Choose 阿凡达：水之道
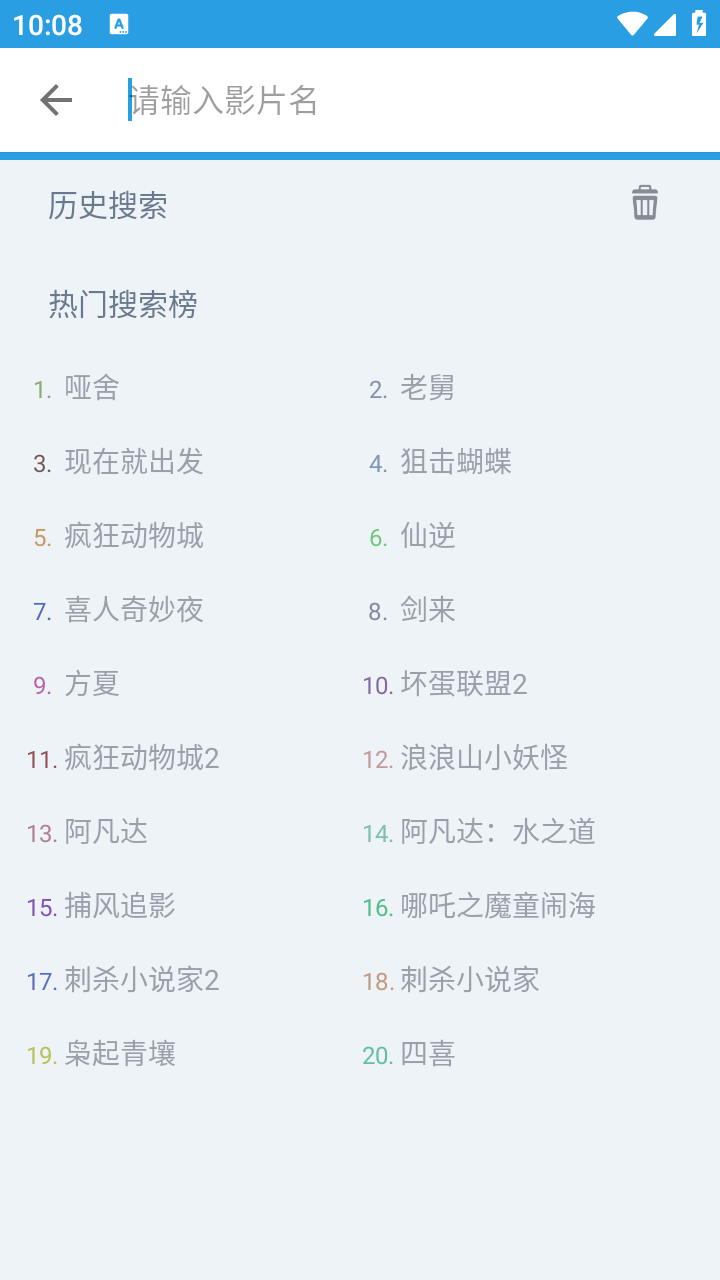Screen dimensions: 720x1280 point(498,832)
